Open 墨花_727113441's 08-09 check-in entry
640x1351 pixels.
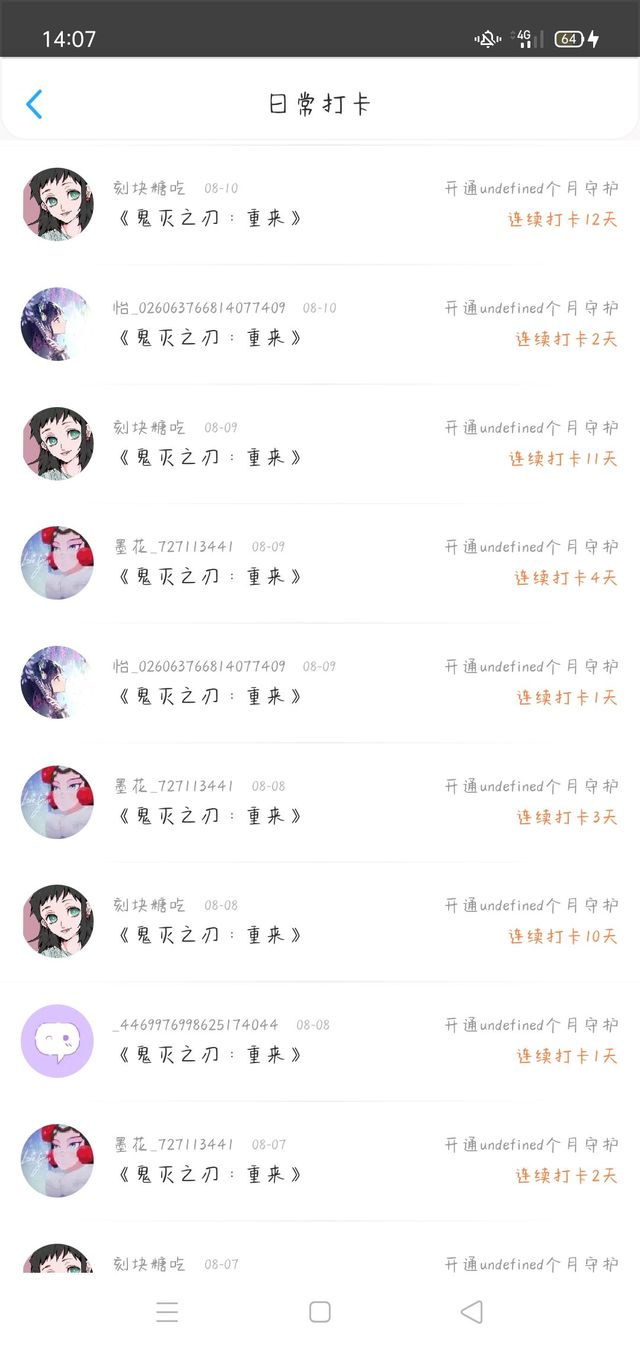click(320, 562)
